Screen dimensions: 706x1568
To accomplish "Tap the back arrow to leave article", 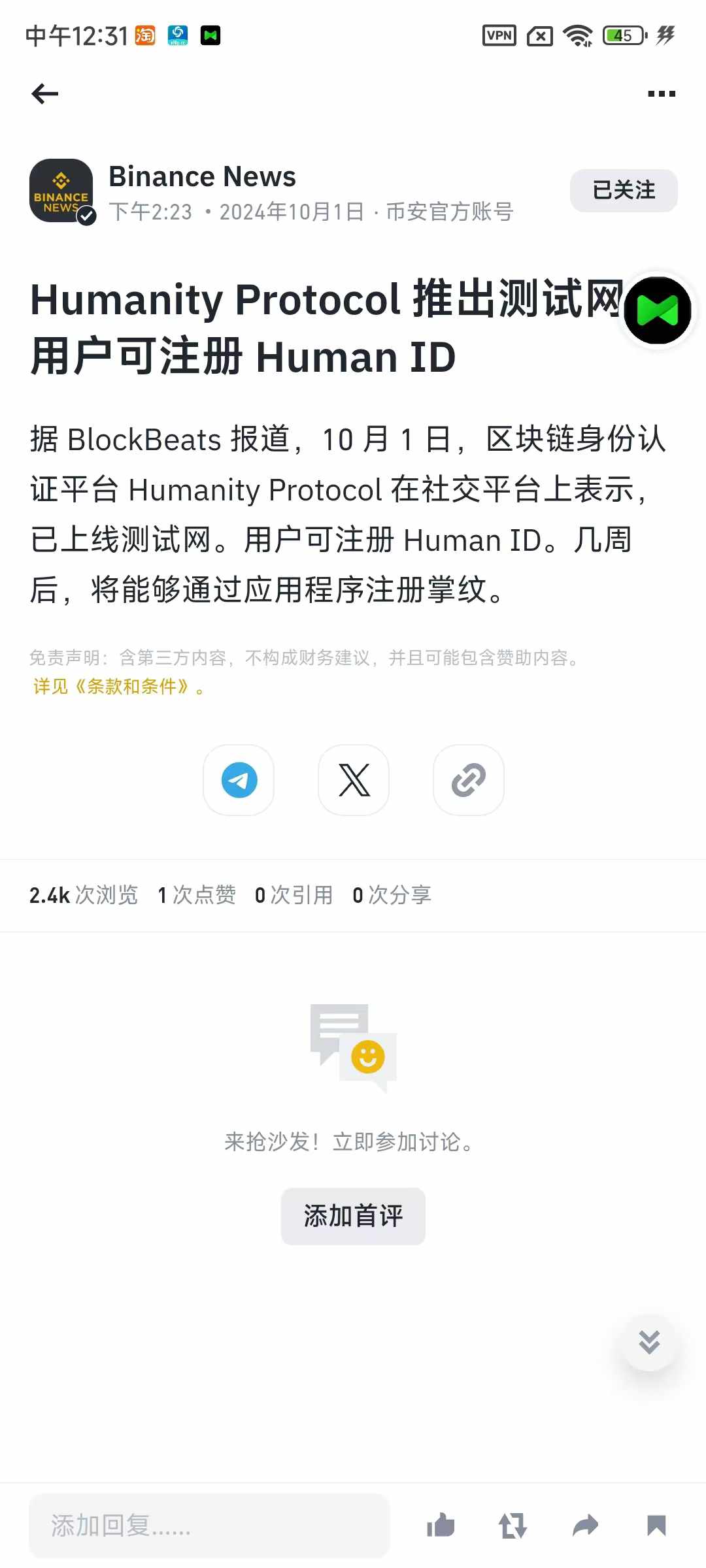I will click(44, 93).
